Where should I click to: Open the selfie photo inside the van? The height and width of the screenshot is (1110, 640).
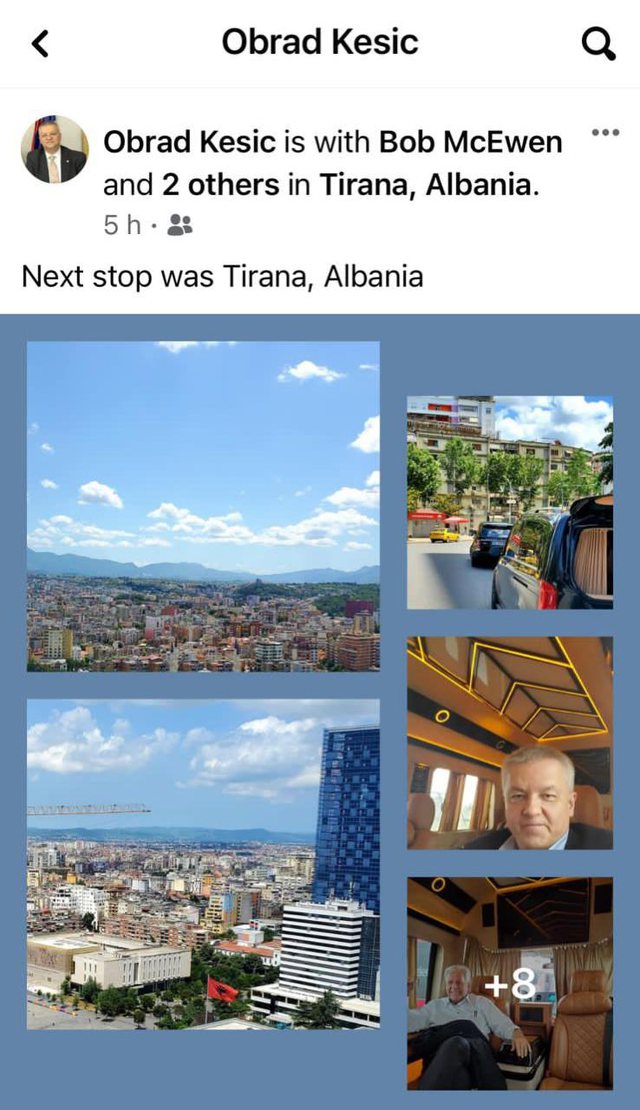[510, 743]
